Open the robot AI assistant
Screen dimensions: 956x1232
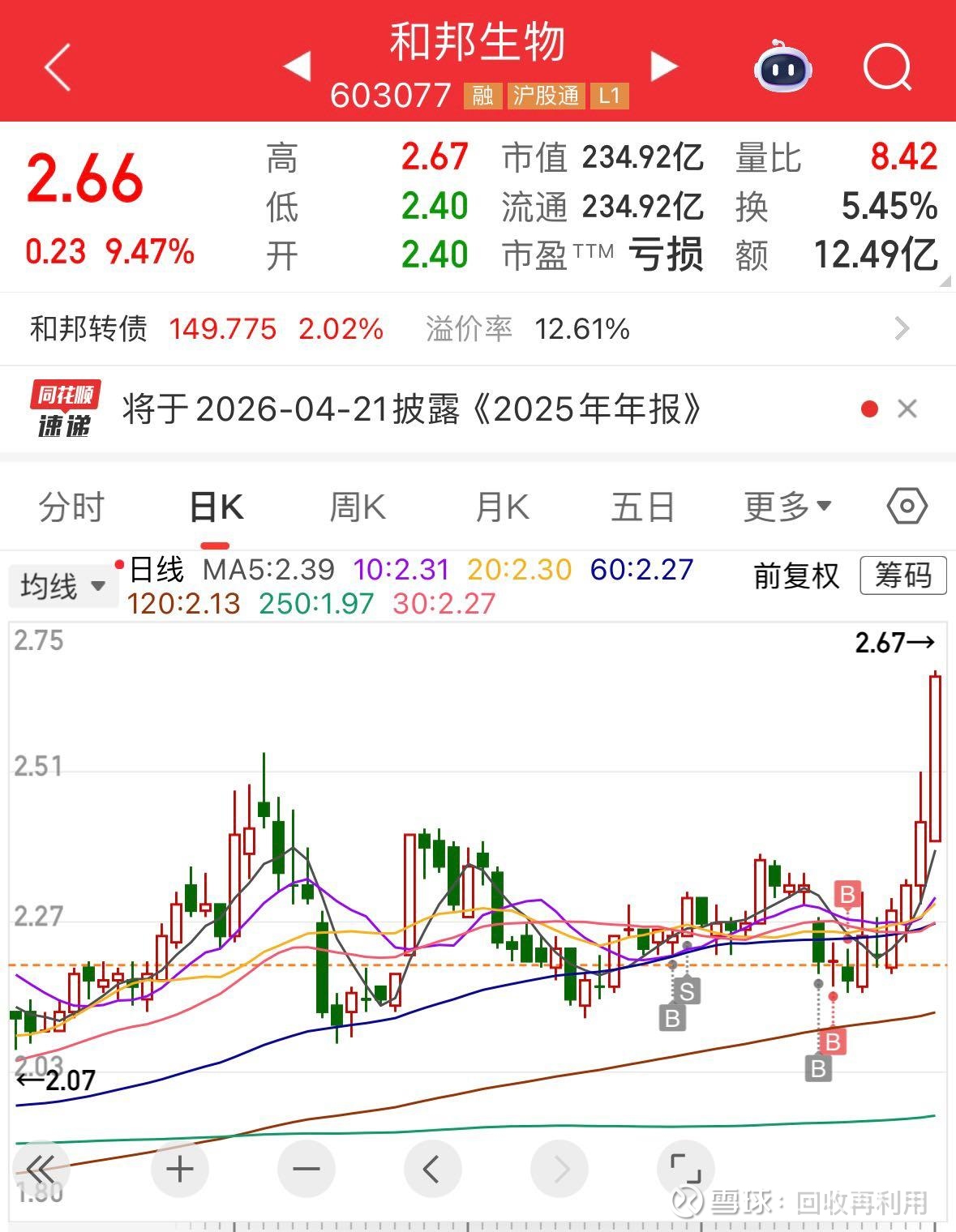[782, 67]
